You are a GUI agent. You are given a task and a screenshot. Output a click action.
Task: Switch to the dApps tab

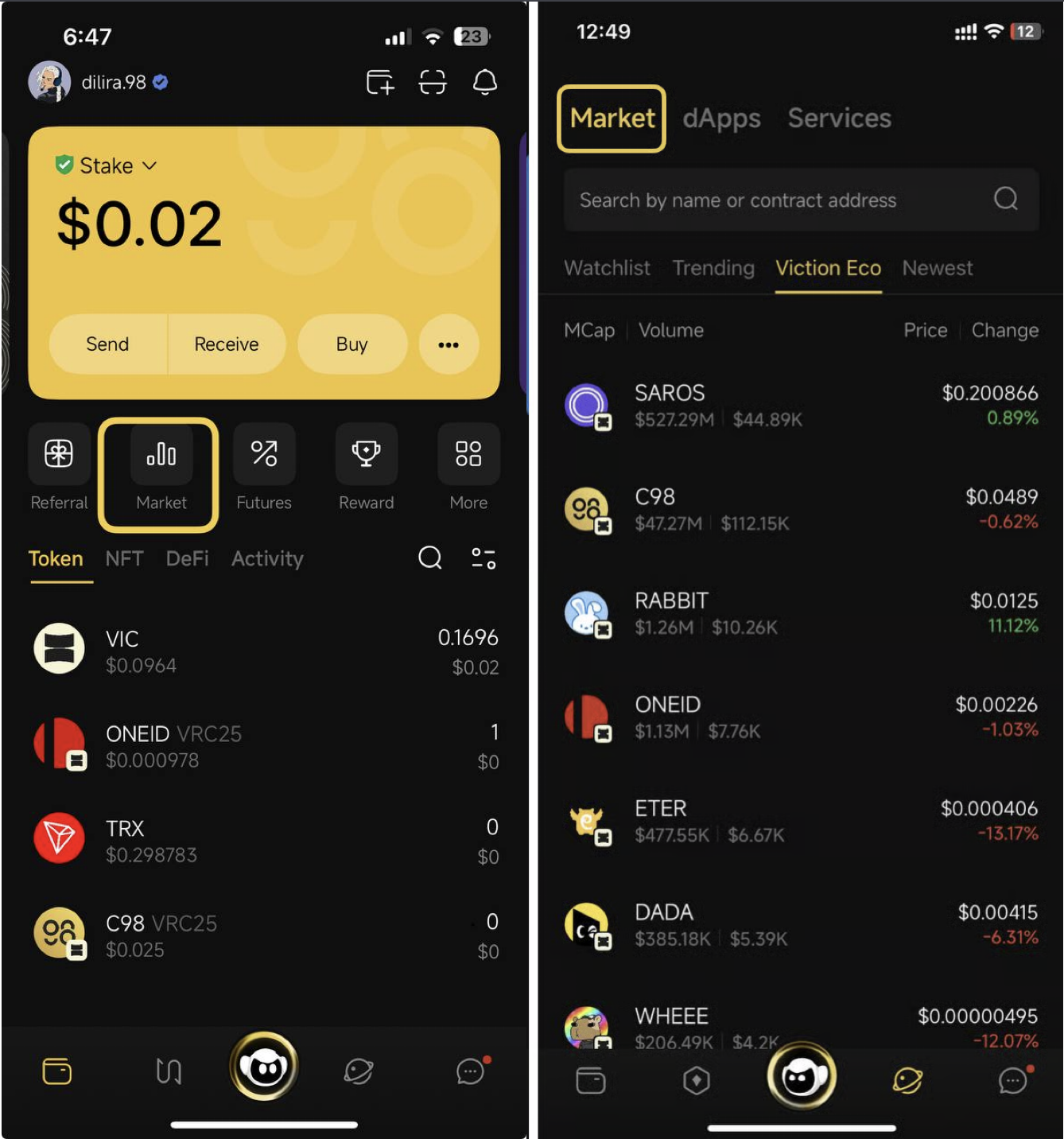(x=721, y=119)
